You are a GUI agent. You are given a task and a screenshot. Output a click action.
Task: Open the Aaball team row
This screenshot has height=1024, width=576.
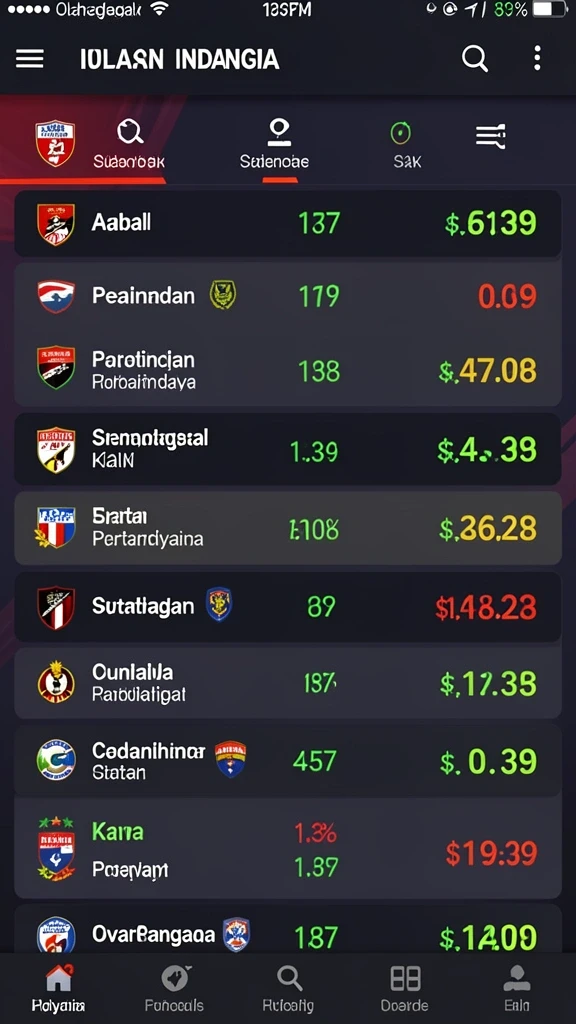point(287,223)
